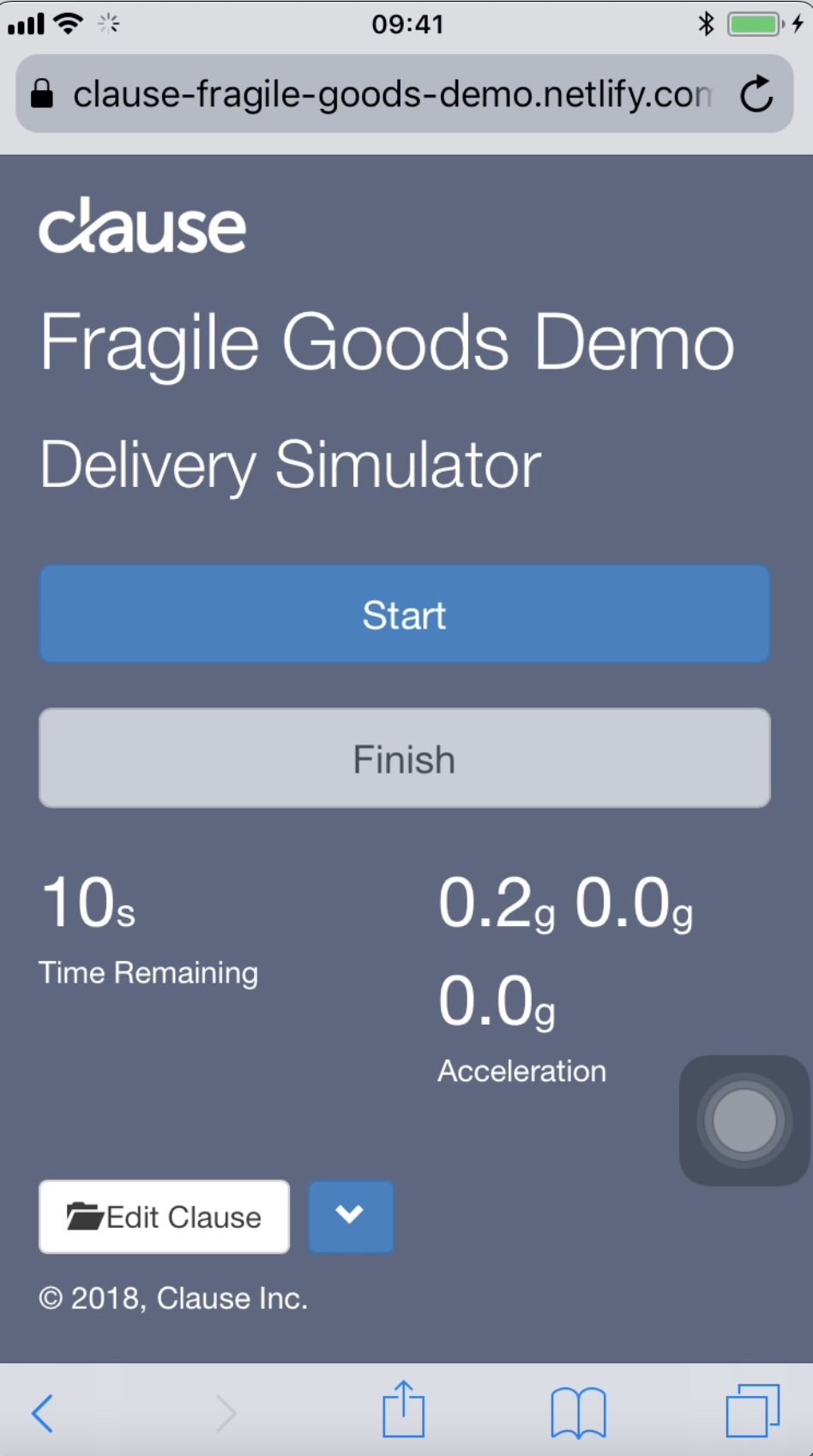The height and width of the screenshot is (1456, 813).
Task: Tap the Finish button
Action: click(404, 758)
